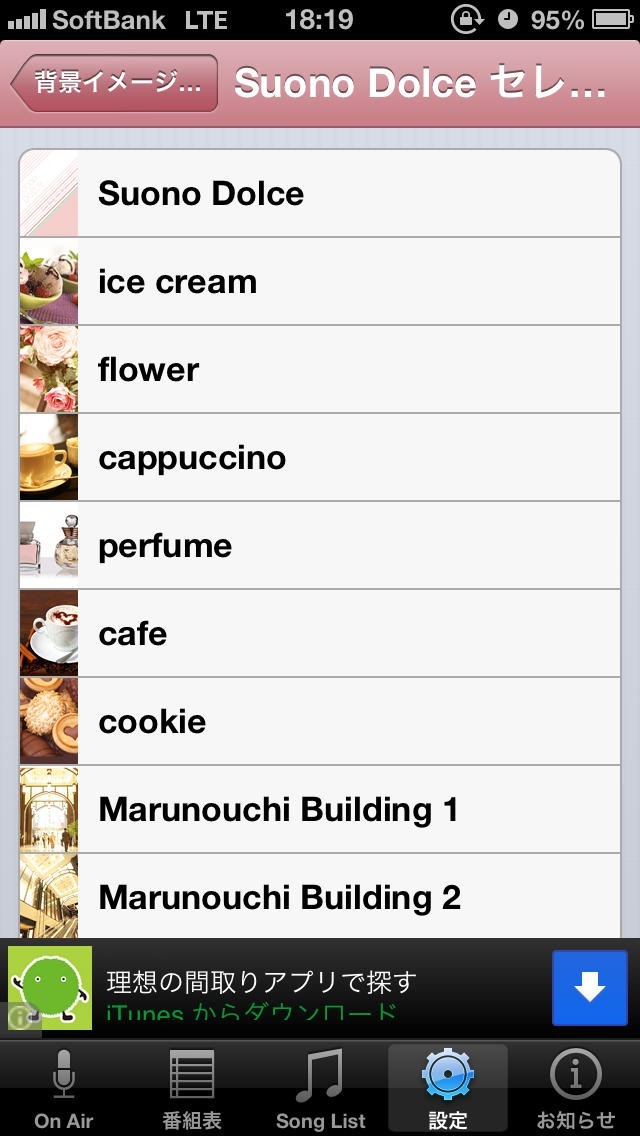Select the Suono Dolce background
640x1136 pixels.
tap(320, 194)
